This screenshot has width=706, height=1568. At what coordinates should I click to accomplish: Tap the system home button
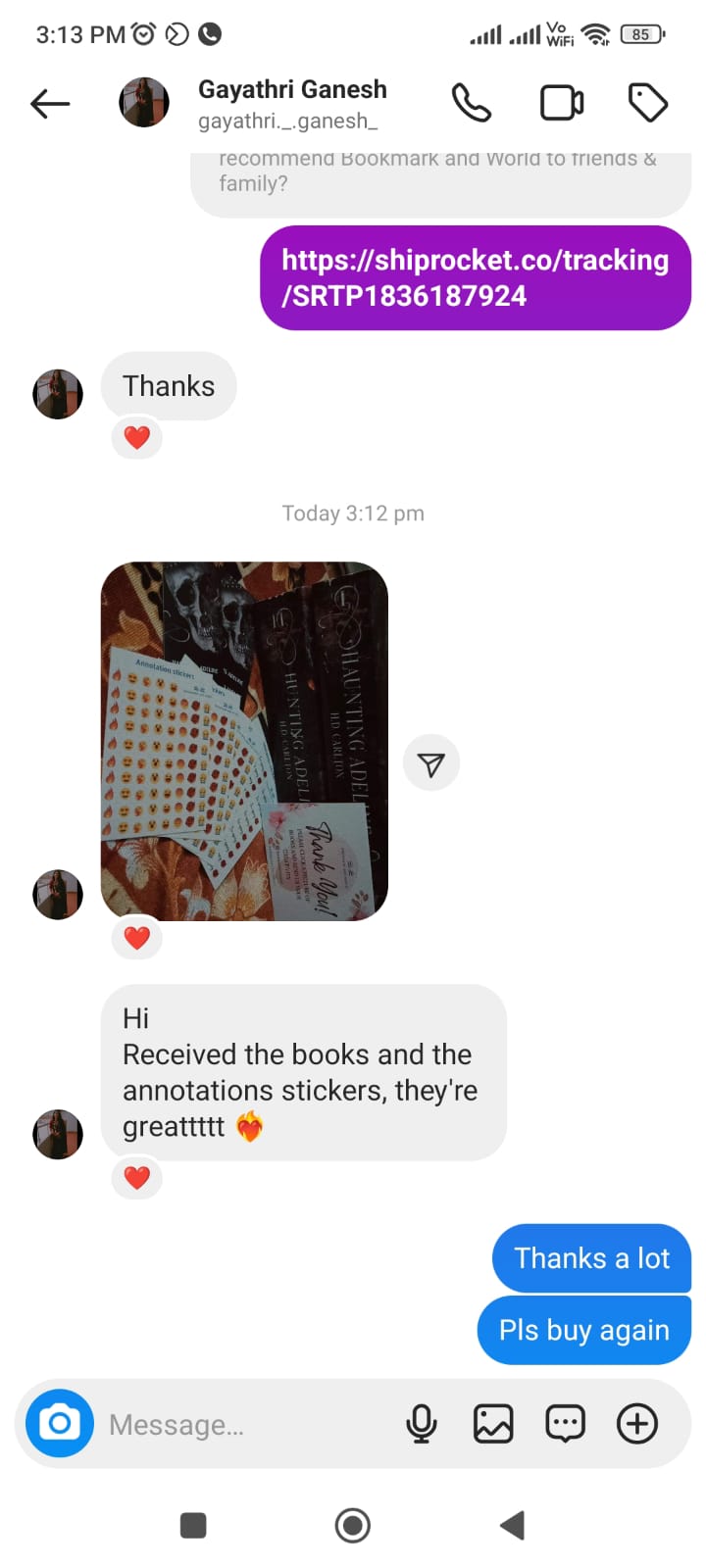(353, 1525)
